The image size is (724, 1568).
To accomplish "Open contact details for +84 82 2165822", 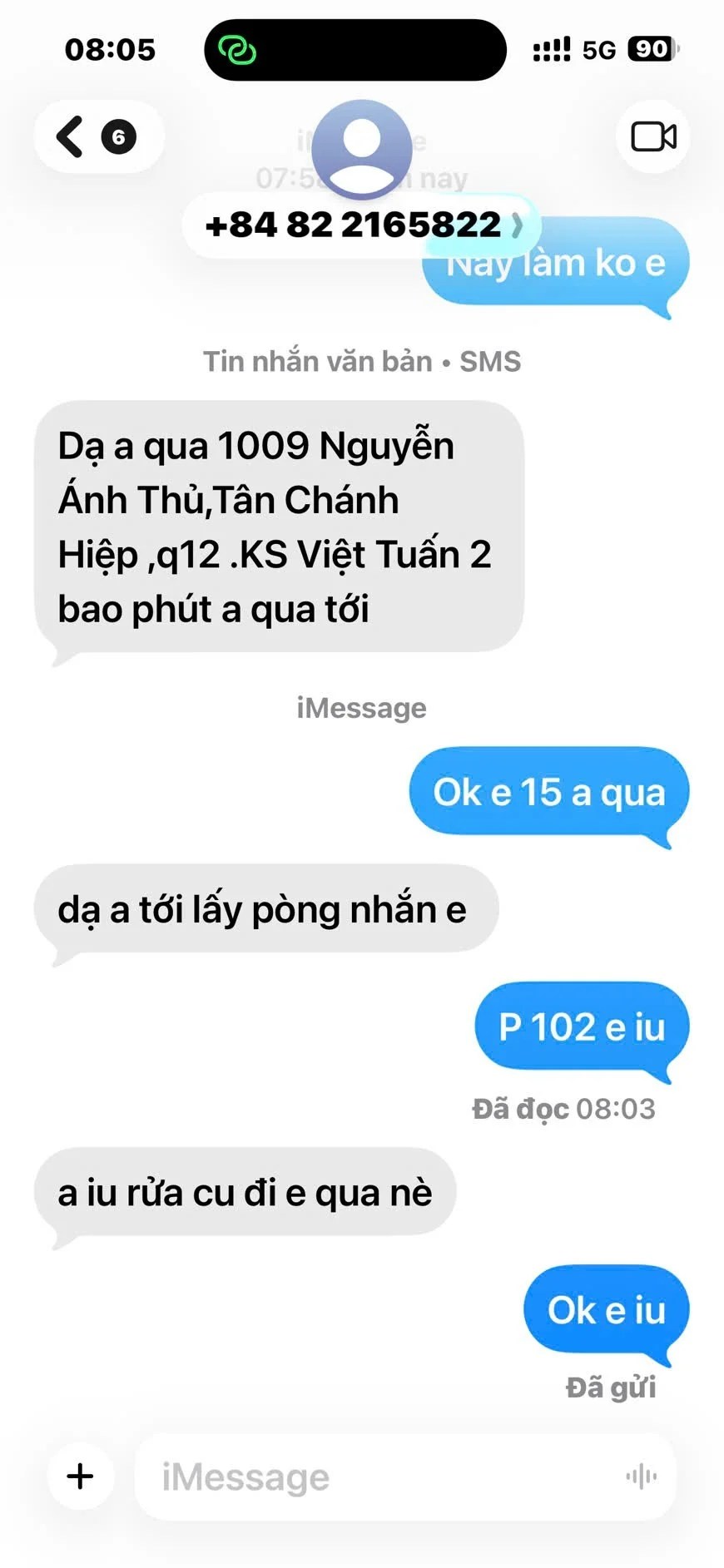I will pyautogui.click(x=362, y=225).
